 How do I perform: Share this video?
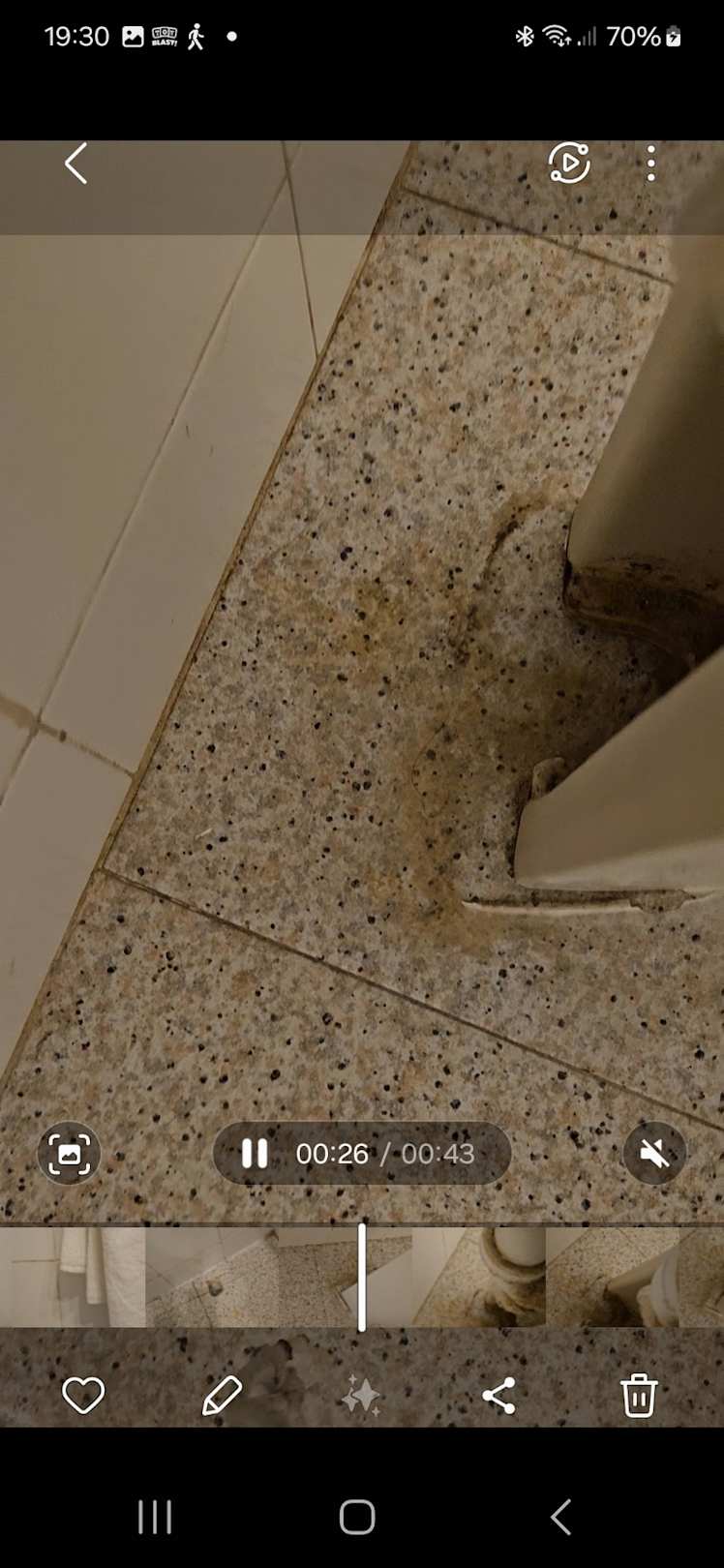click(x=498, y=1396)
